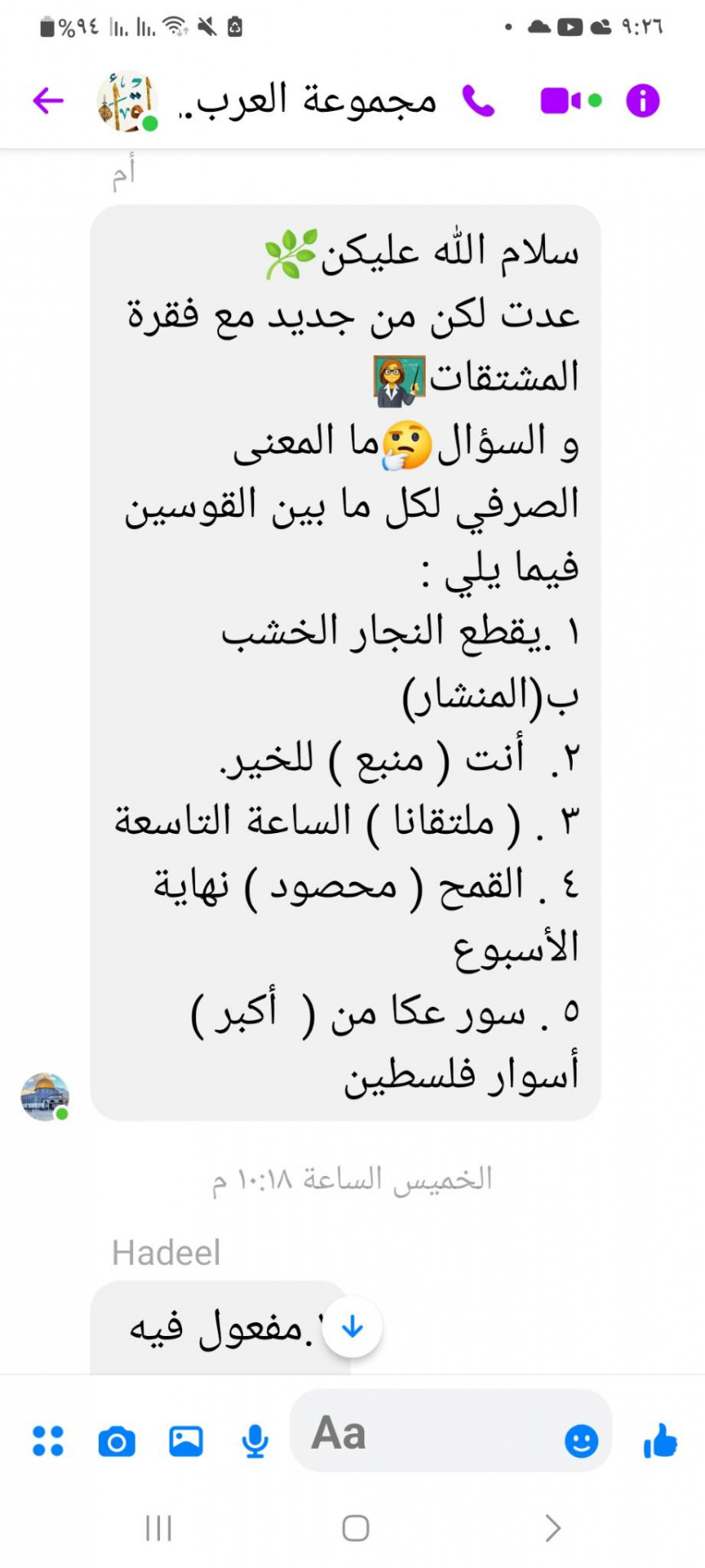The width and height of the screenshot is (705, 1568).
Task: Open the gallery image picker
Action: click(186, 1441)
